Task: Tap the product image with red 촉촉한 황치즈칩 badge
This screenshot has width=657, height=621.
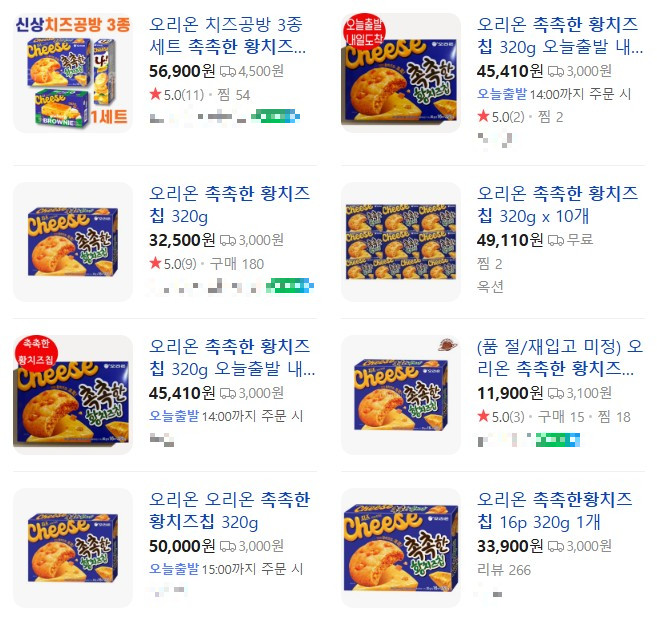Action: coord(73,395)
